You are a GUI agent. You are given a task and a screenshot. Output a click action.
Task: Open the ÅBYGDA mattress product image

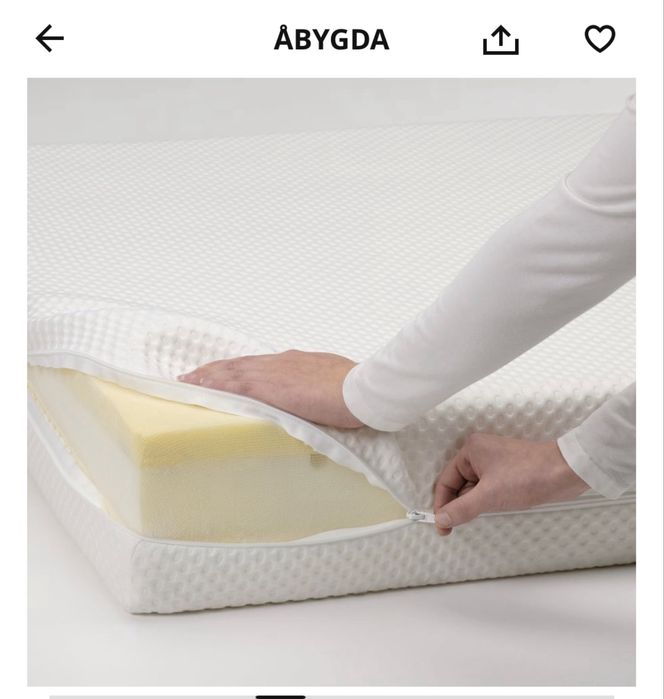point(331,380)
